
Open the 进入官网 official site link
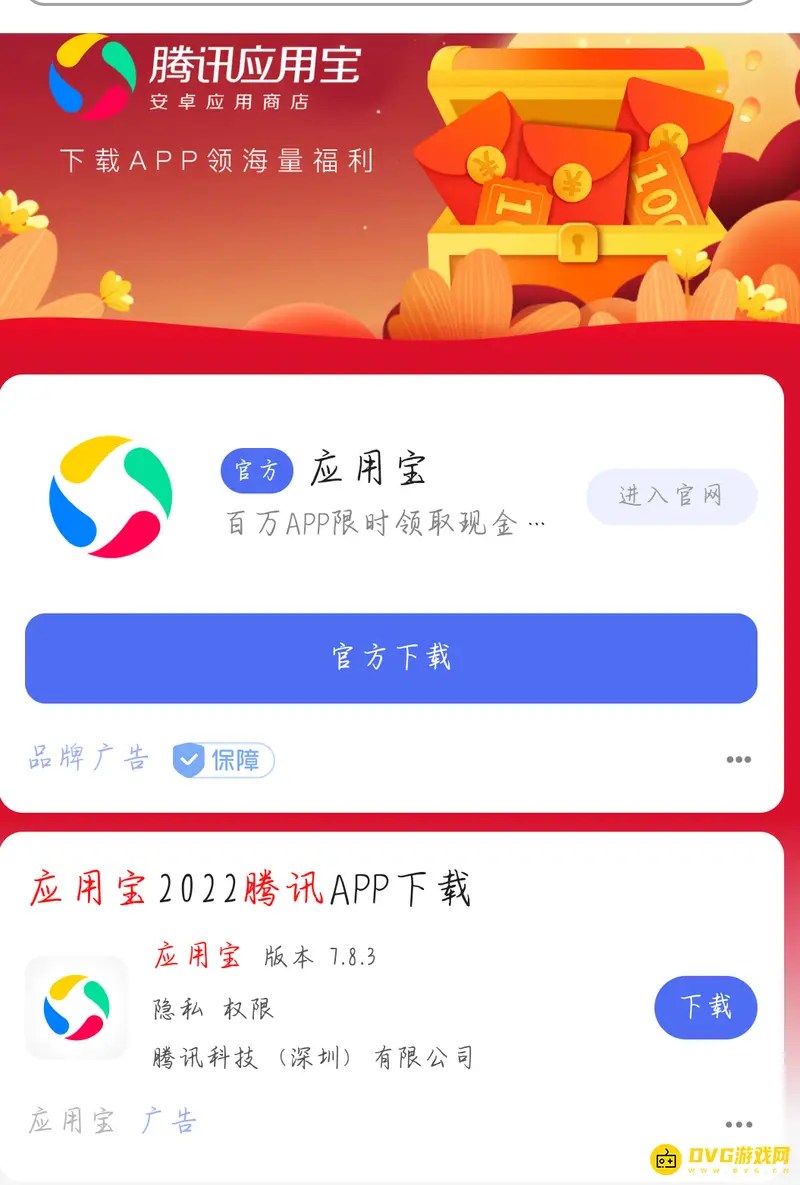tap(671, 496)
